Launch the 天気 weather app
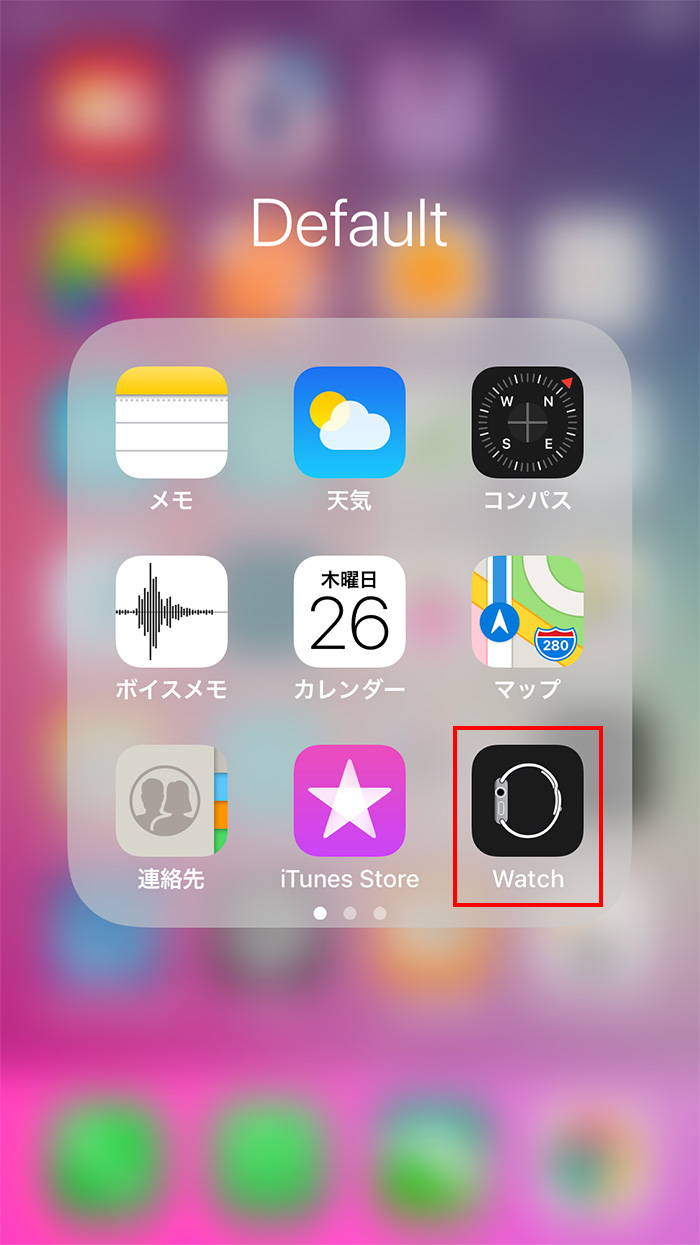Screen dimensions: 700x1245 tap(349, 423)
